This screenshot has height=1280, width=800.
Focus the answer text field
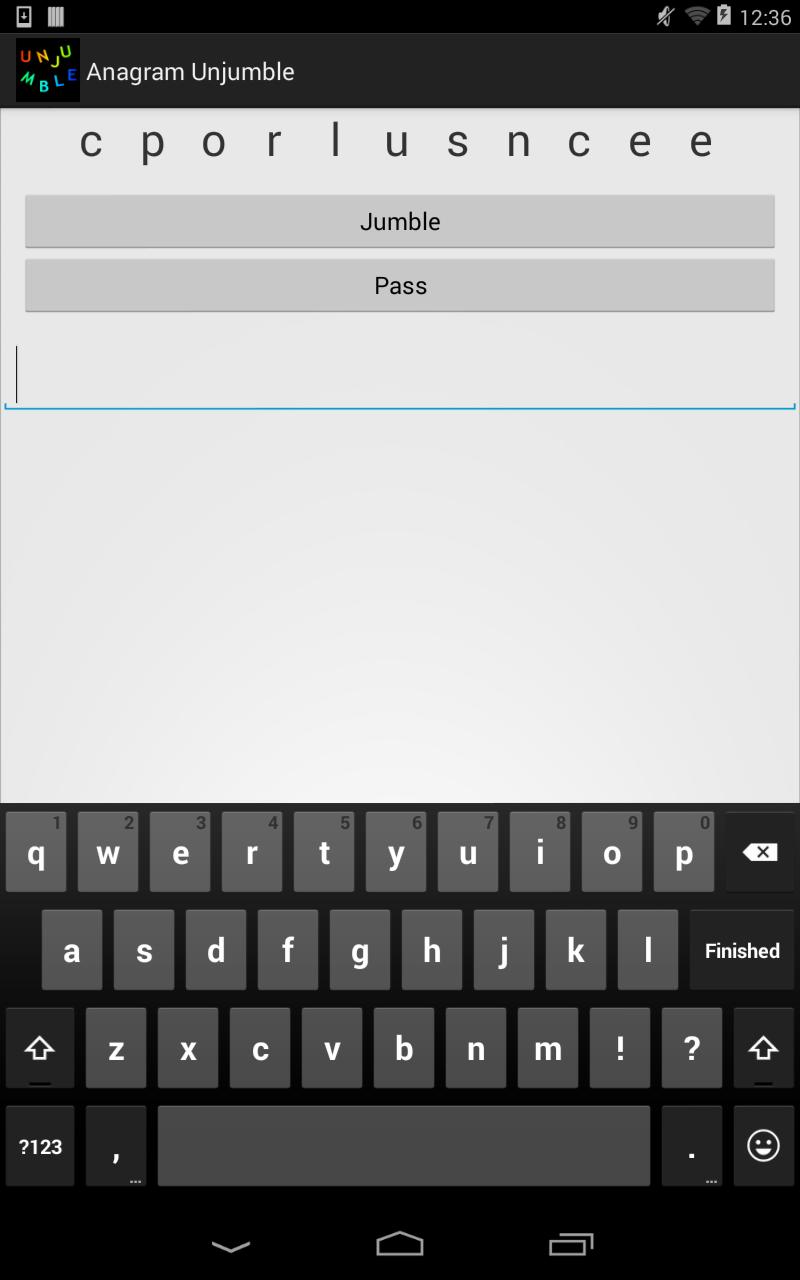[x=400, y=375]
